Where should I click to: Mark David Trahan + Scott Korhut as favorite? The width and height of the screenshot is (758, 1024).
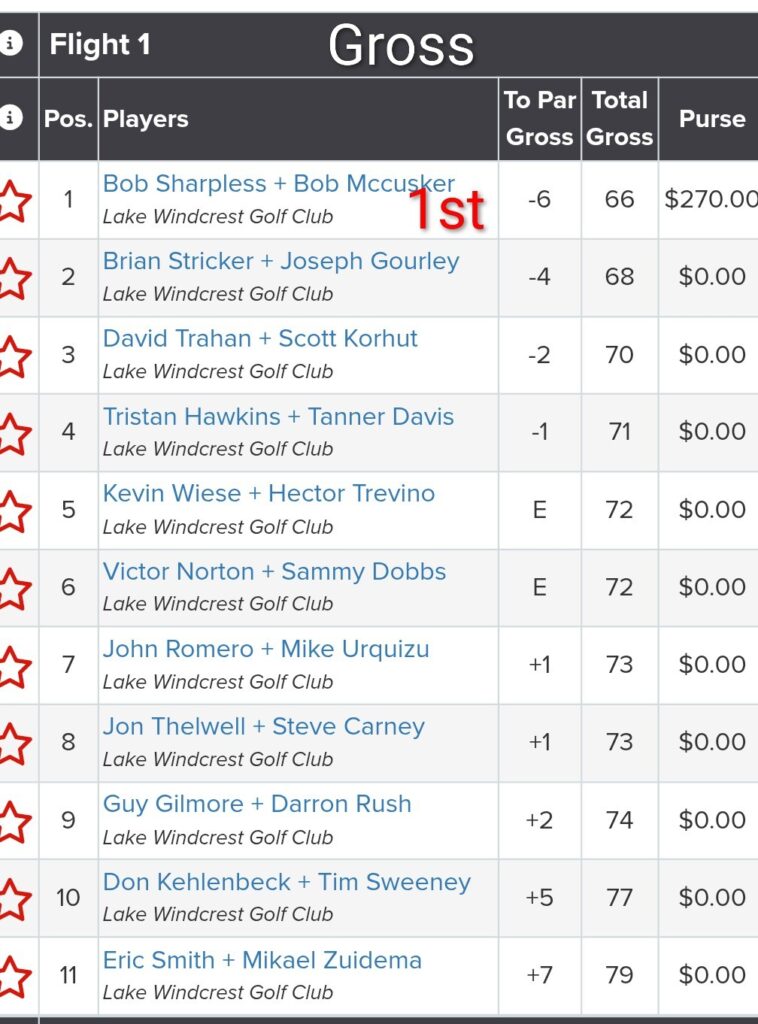pyautogui.click(x=13, y=355)
